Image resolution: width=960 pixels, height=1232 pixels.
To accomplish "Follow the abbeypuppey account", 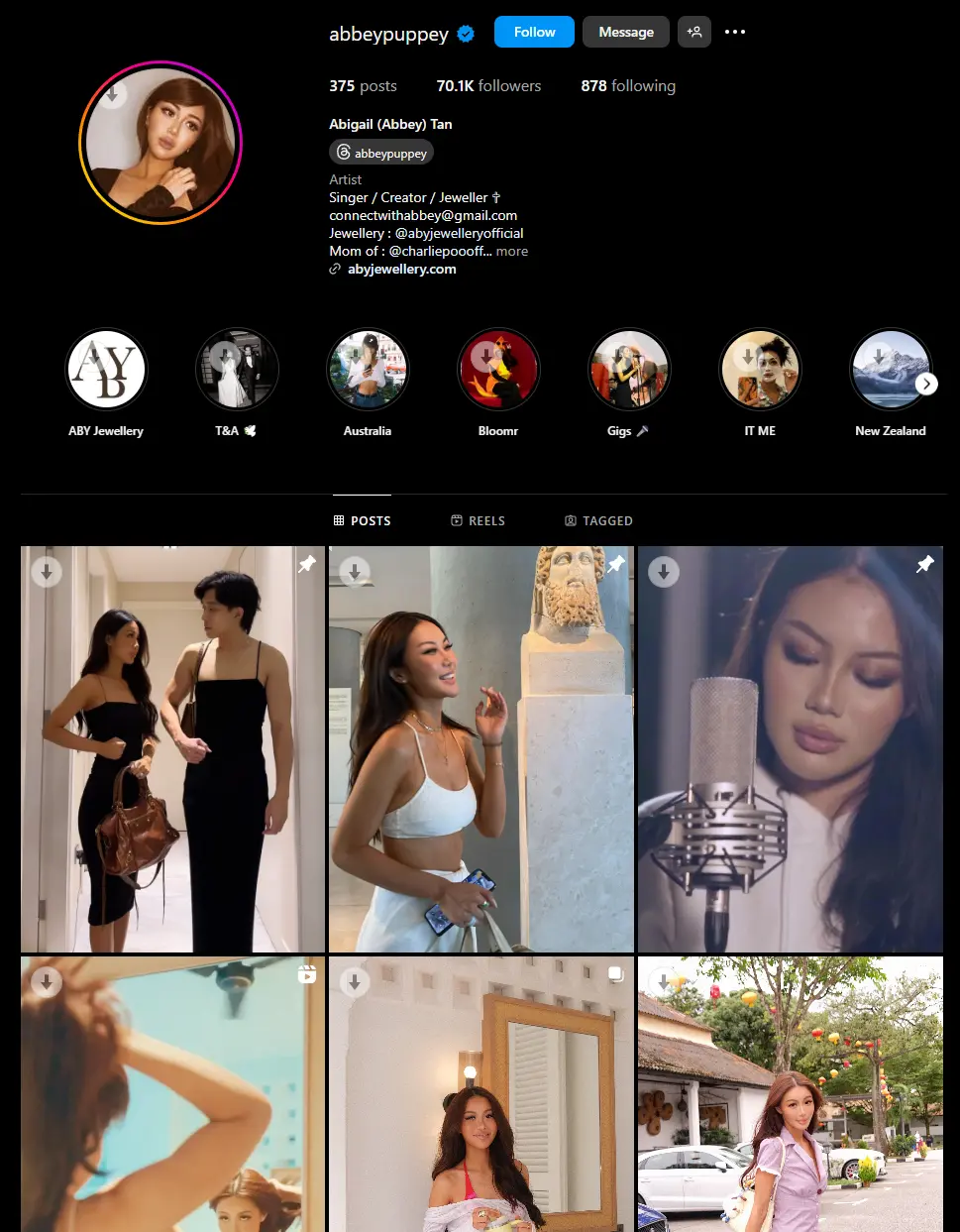I will [534, 33].
